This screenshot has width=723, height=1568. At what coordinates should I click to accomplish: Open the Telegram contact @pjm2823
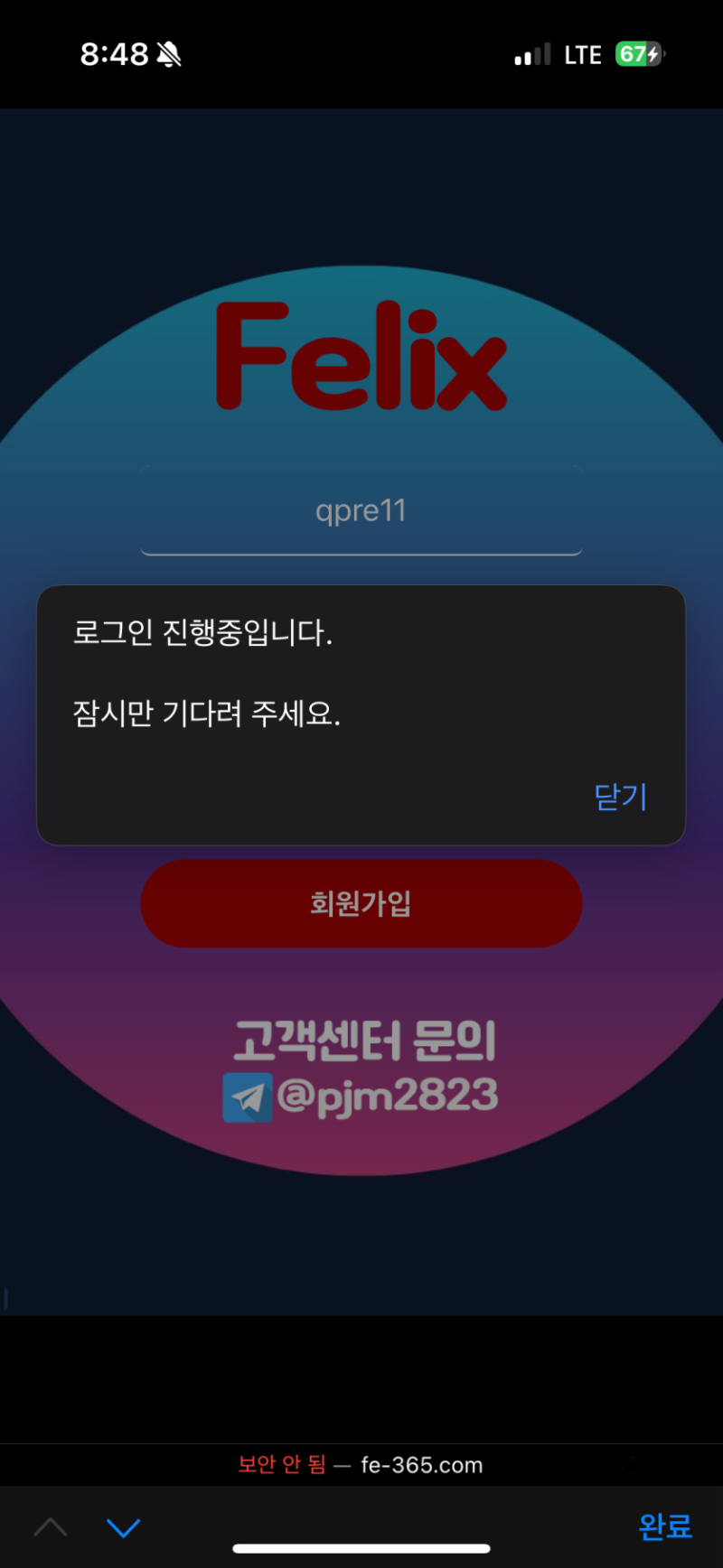(361, 1096)
